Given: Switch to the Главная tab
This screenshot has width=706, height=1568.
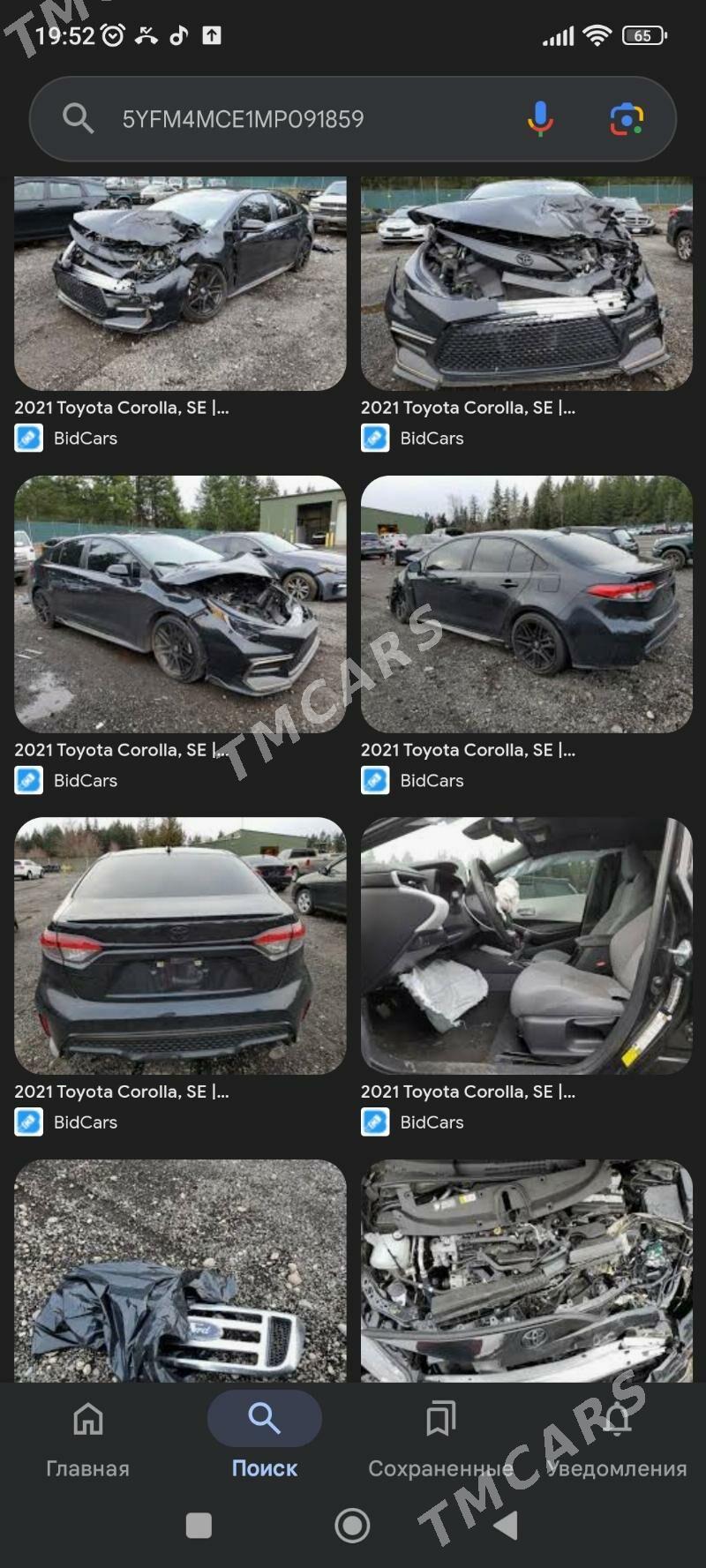Looking at the screenshot, I should tap(87, 1438).
